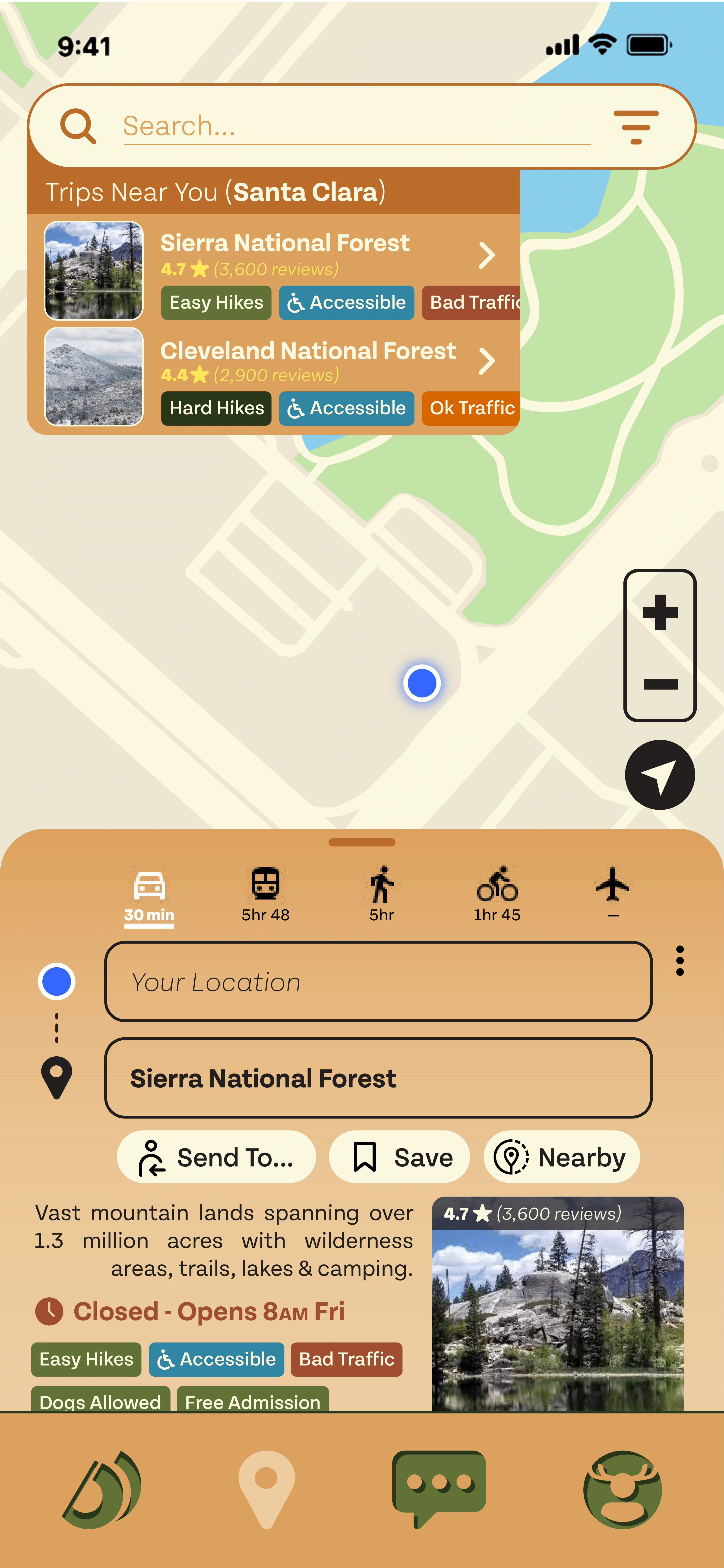724x1568 pixels.
Task: Edit the Sierra National Forest destination field
Action: coord(378,1078)
